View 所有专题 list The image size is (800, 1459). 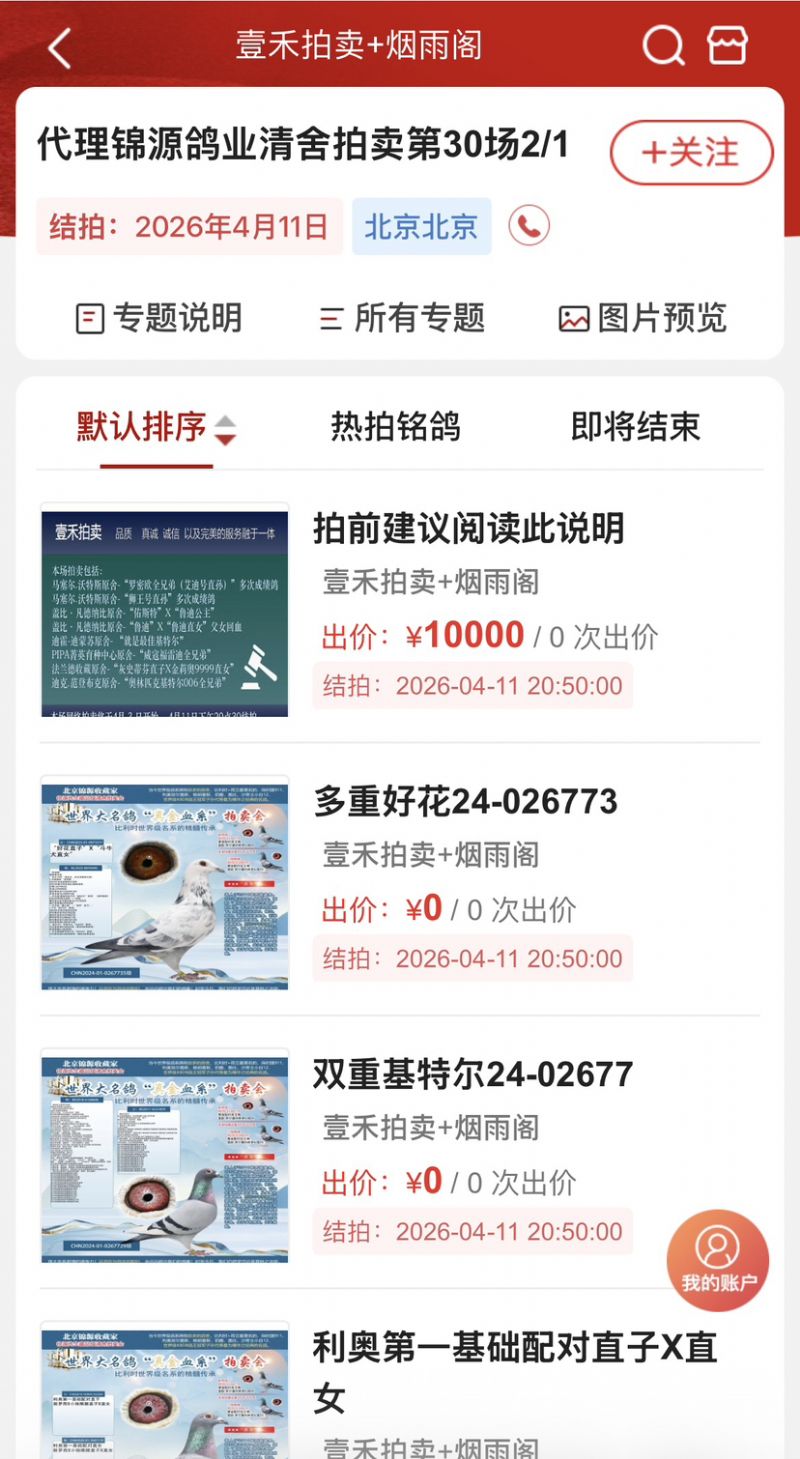(x=402, y=318)
